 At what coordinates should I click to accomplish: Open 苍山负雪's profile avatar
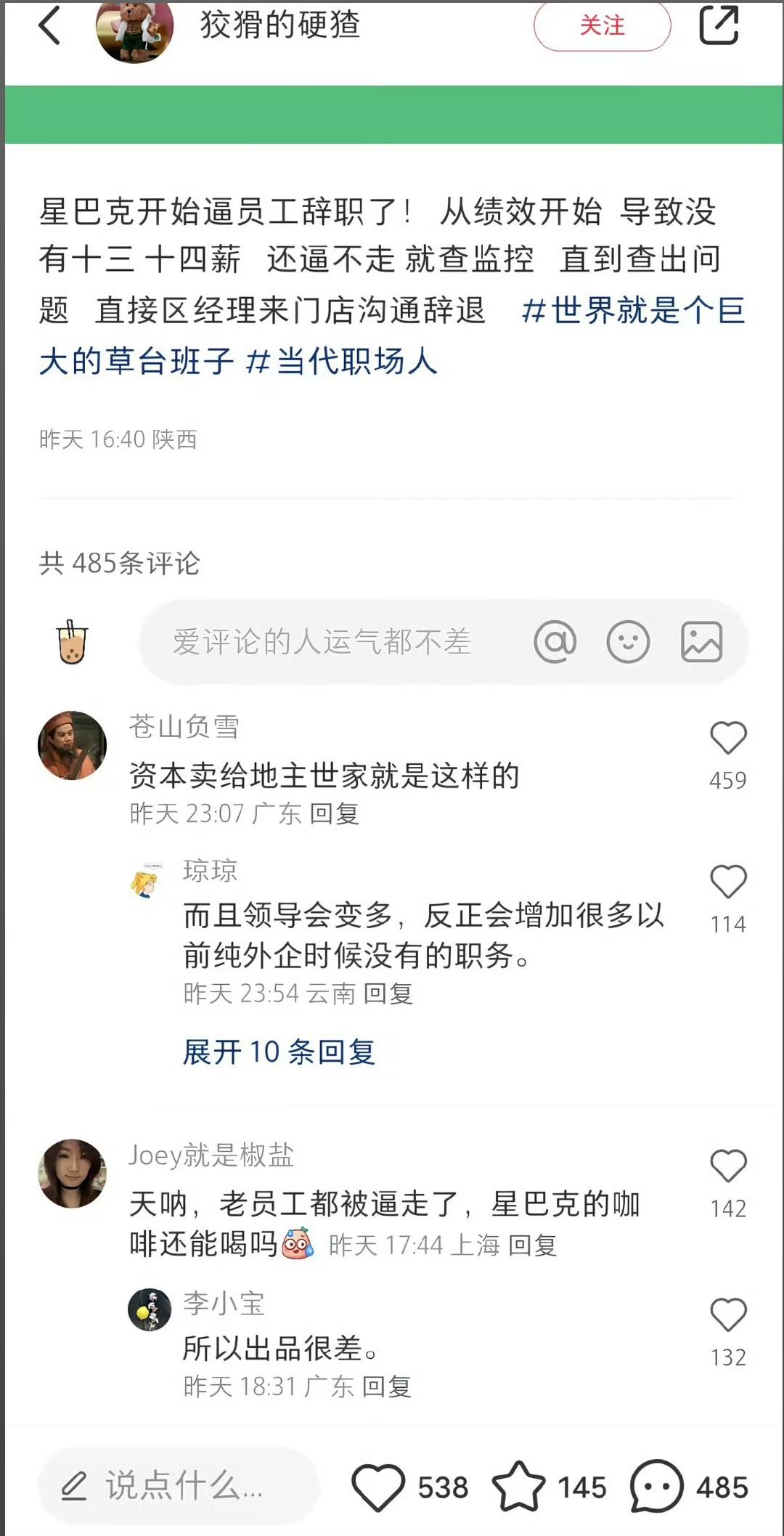point(70,744)
